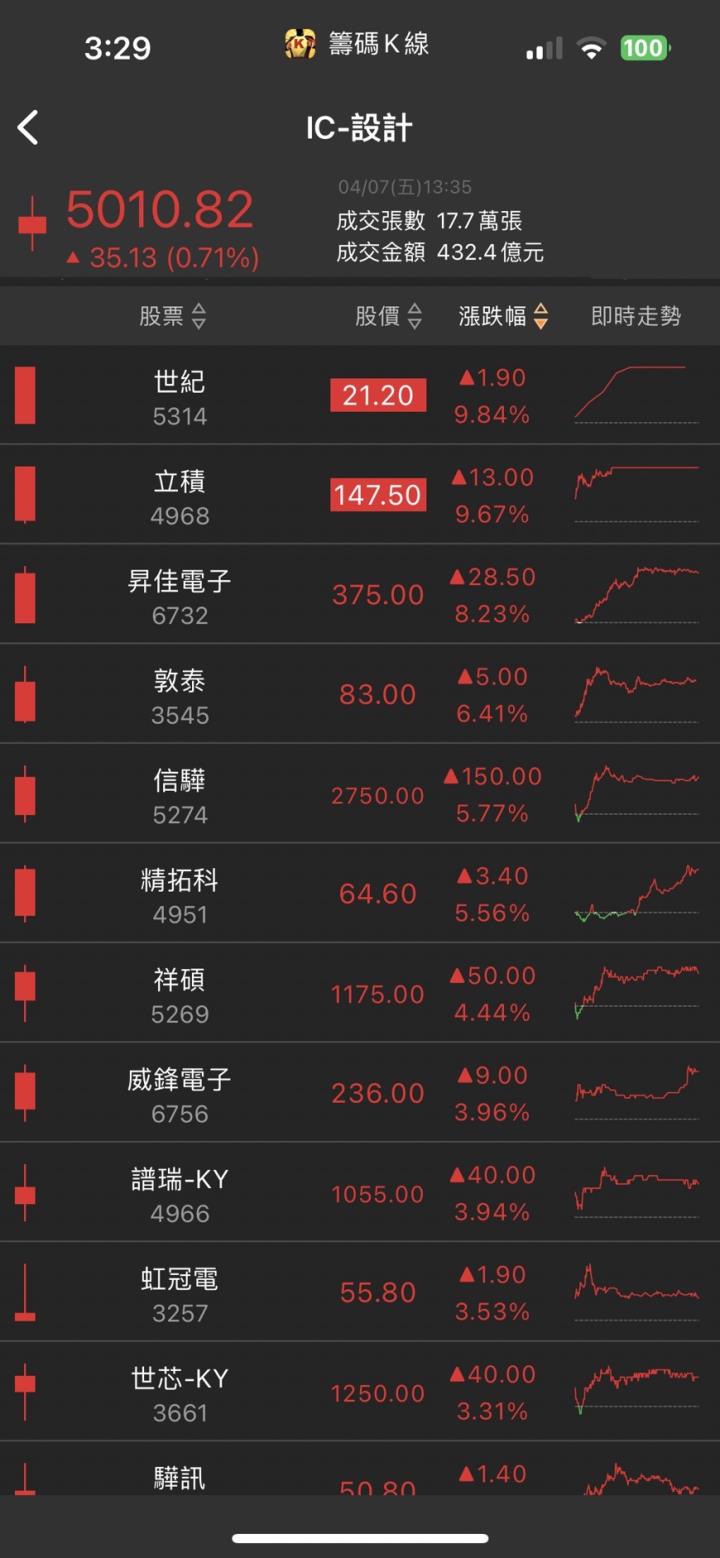Tap the back arrow to leave IC-設計
Viewport: 720px width, 1558px height.
pos(27,128)
